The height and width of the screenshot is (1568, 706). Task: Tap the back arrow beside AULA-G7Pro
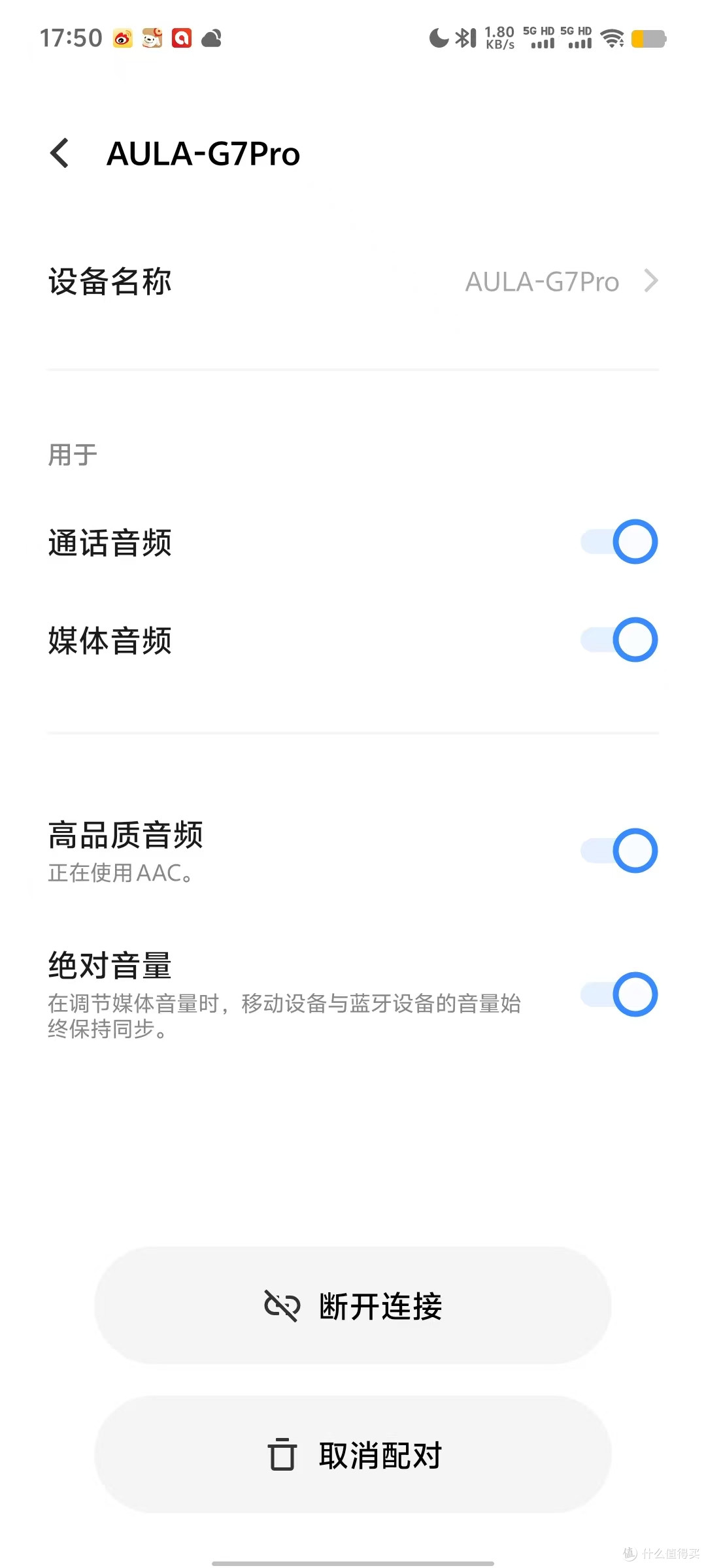[x=60, y=153]
